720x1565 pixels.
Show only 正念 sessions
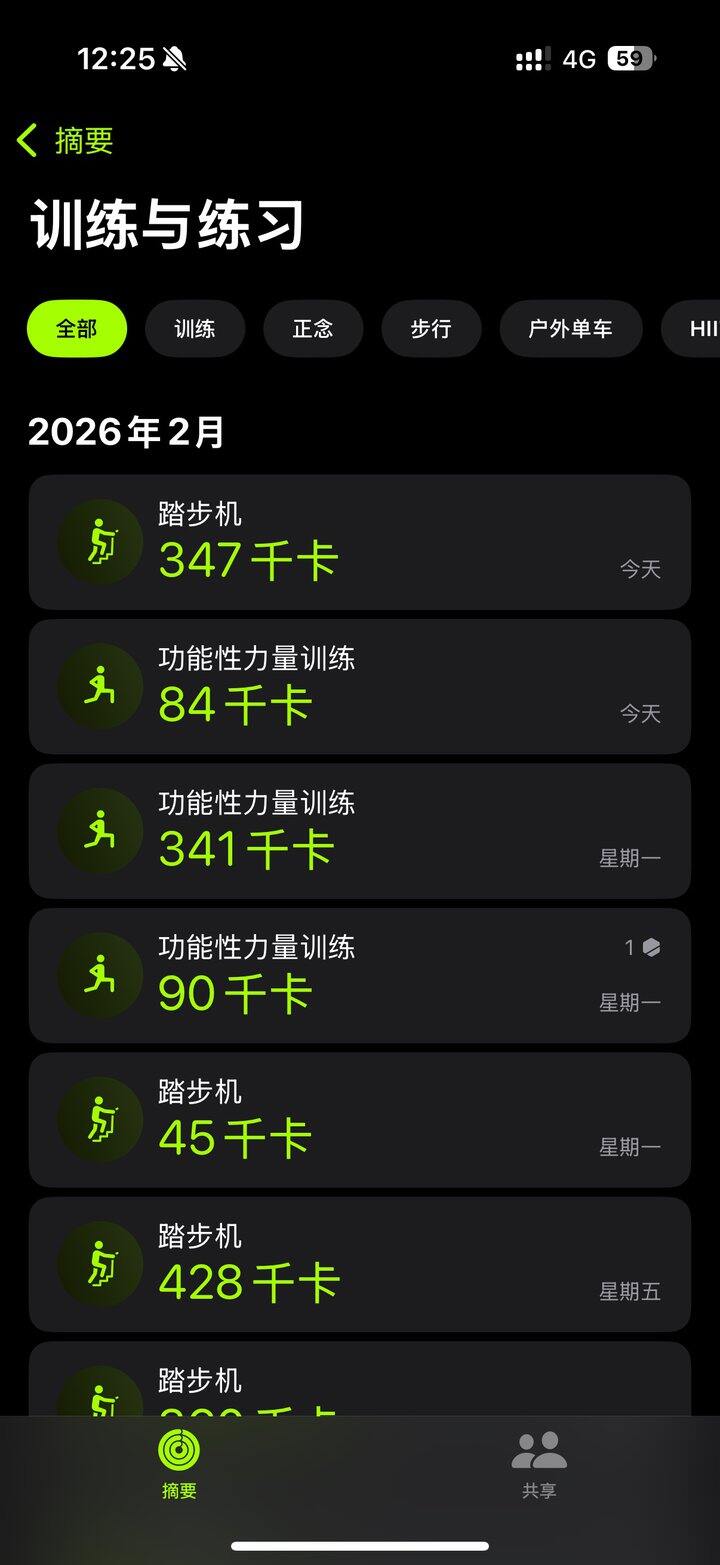pyautogui.click(x=313, y=329)
